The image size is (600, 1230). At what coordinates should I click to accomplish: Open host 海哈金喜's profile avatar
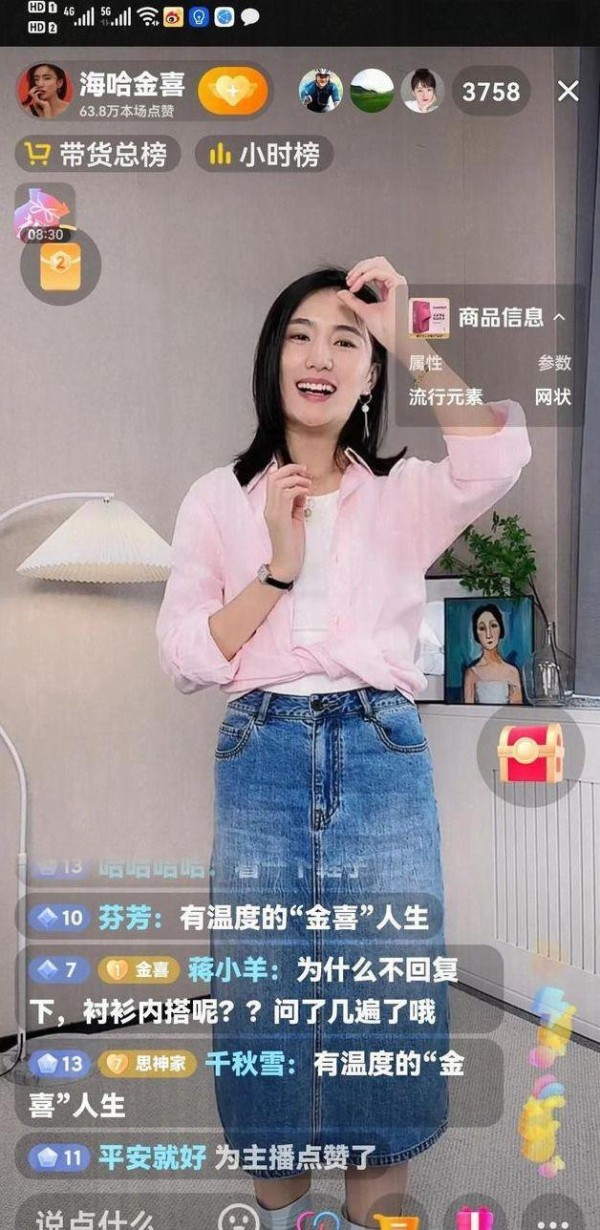[x=43, y=91]
